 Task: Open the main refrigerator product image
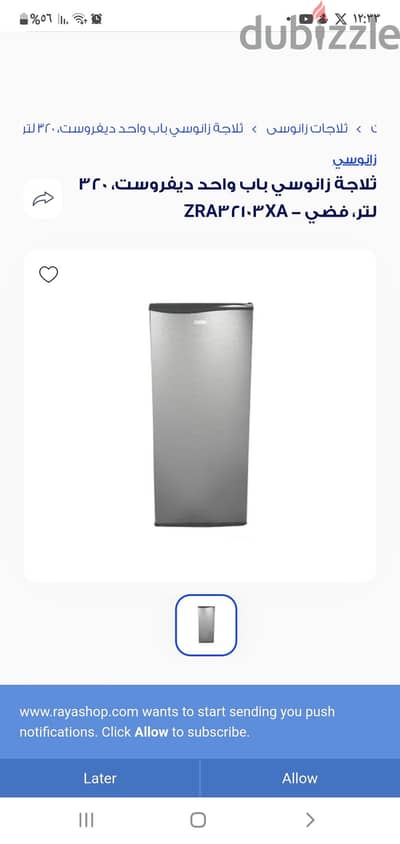200,415
